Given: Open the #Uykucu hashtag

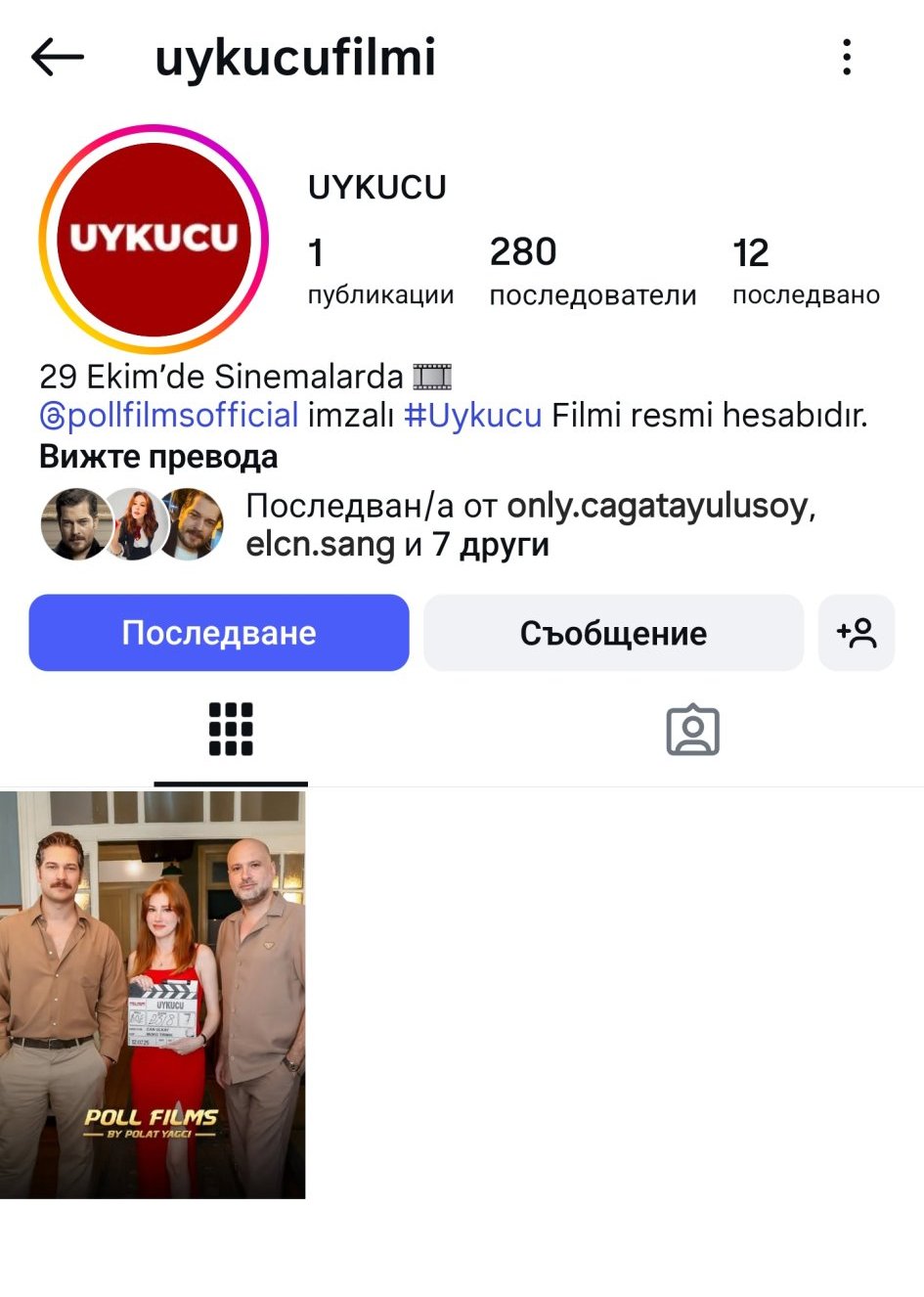Looking at the screenshot, I should 472,416.
